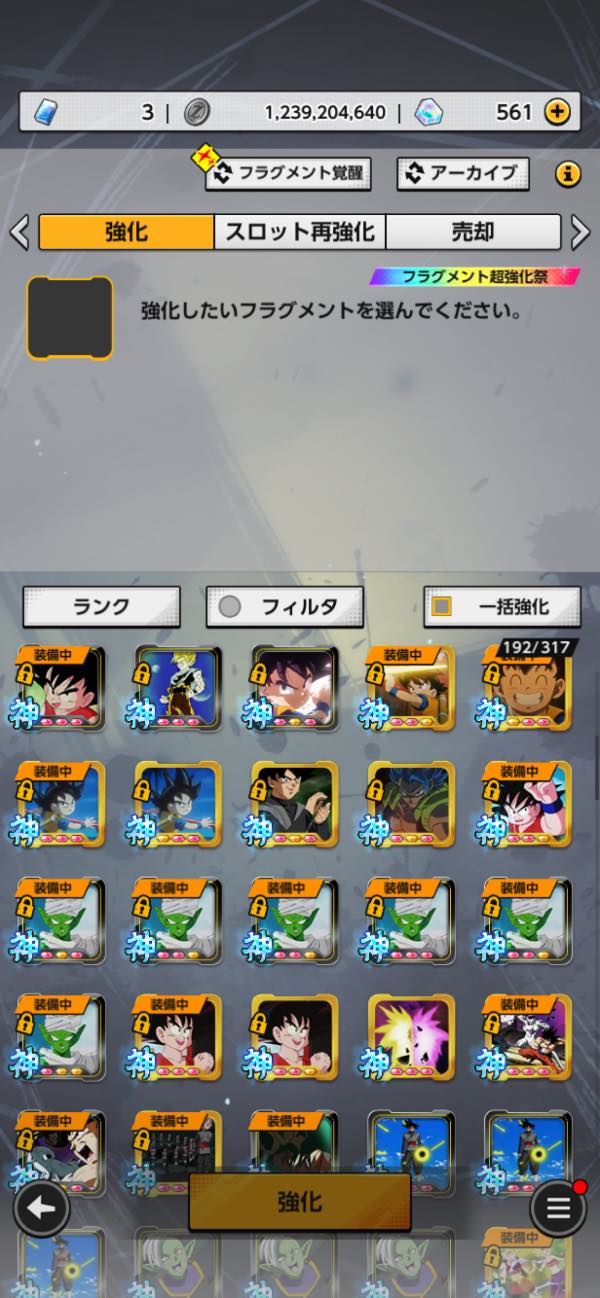
Task: Select the Super Saiyan Goku fragment
Action: pyautogui.click(x=178, y=687)
